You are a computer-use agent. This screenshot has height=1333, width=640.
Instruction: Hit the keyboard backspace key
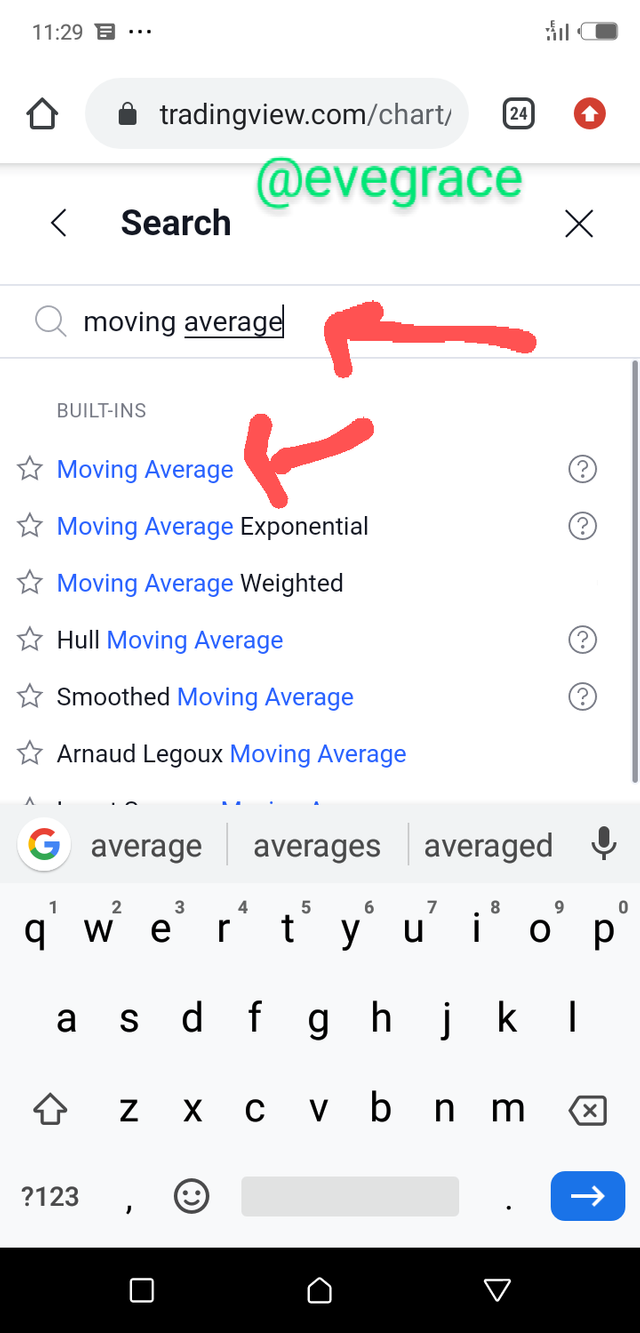587,1110
